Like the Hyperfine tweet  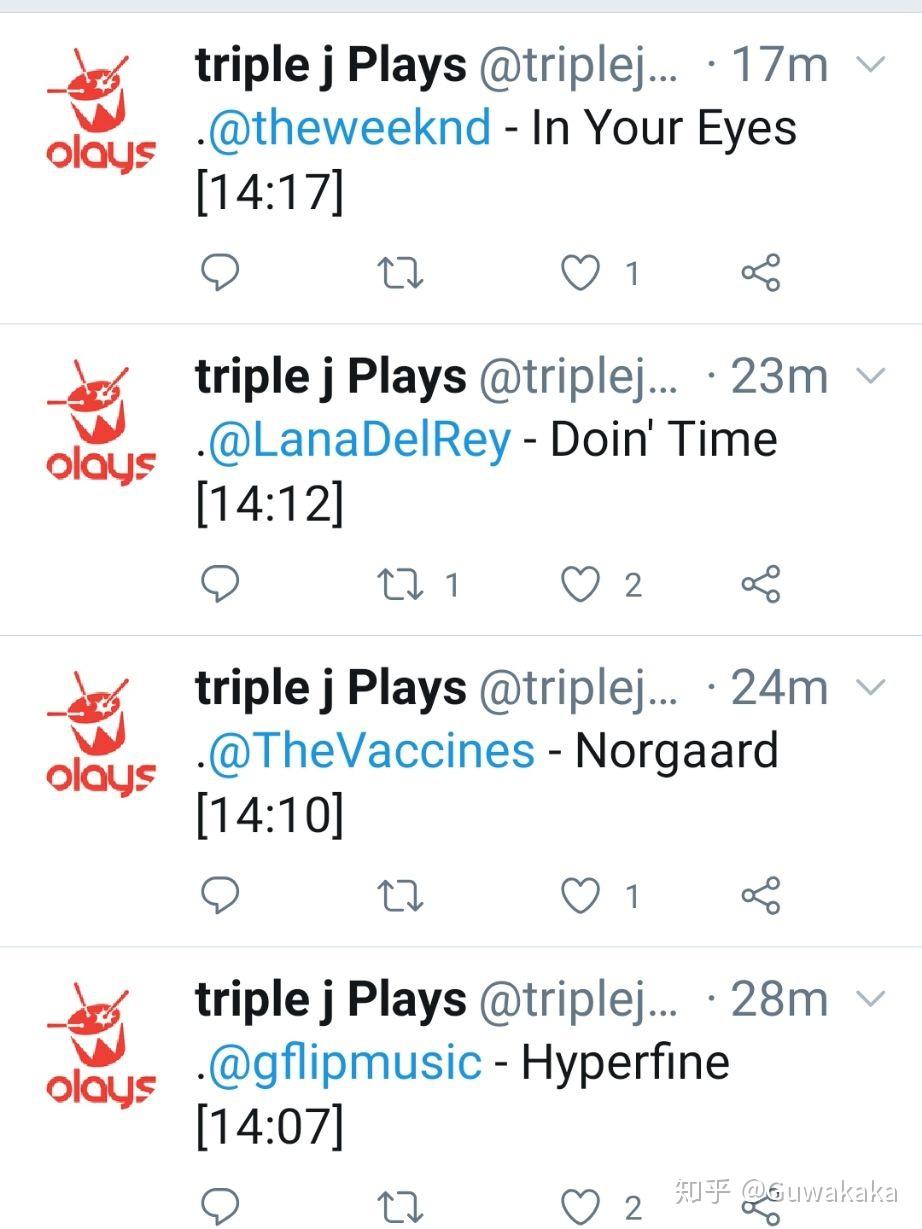point(580,1206)
